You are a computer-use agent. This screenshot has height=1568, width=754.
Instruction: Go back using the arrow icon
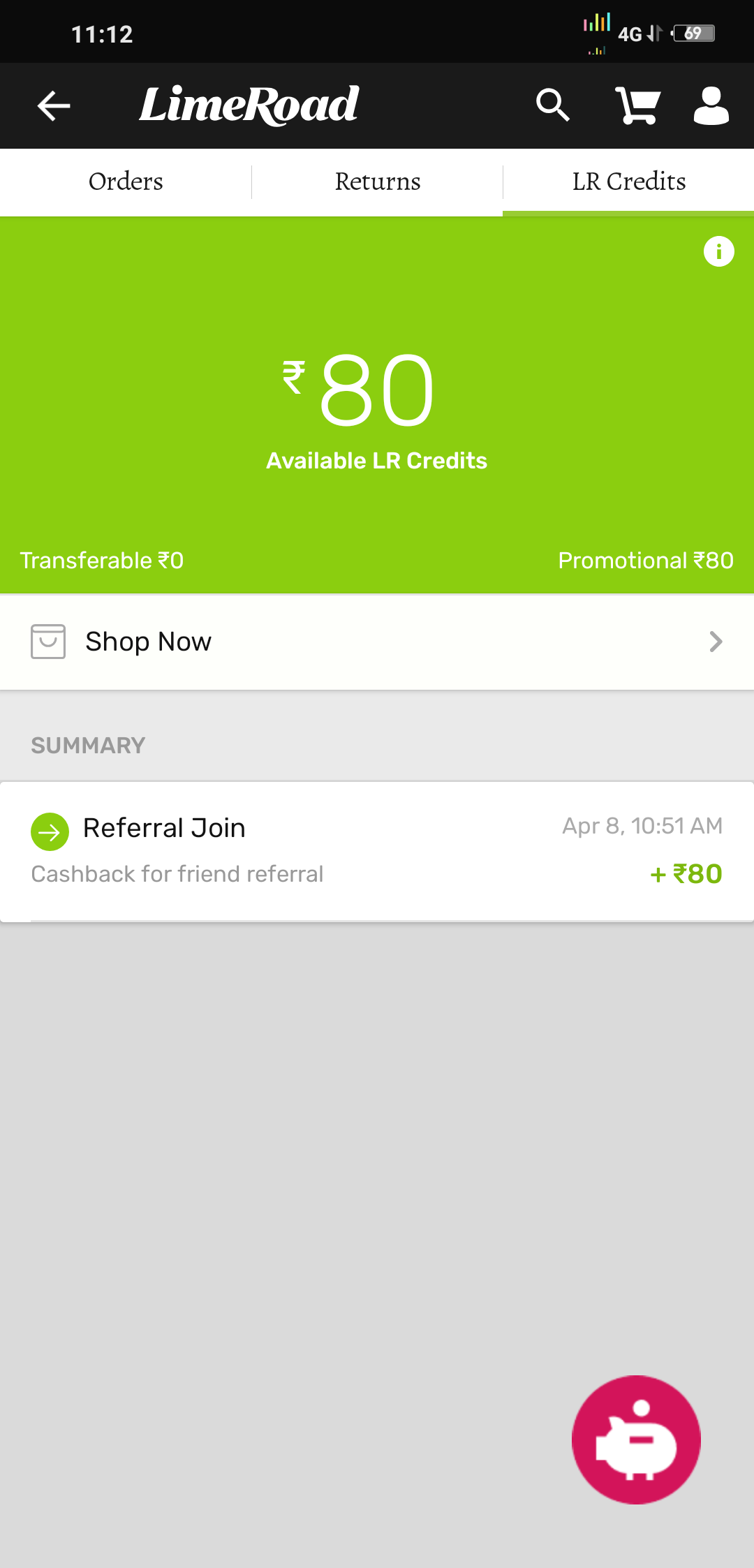(54, 106)
